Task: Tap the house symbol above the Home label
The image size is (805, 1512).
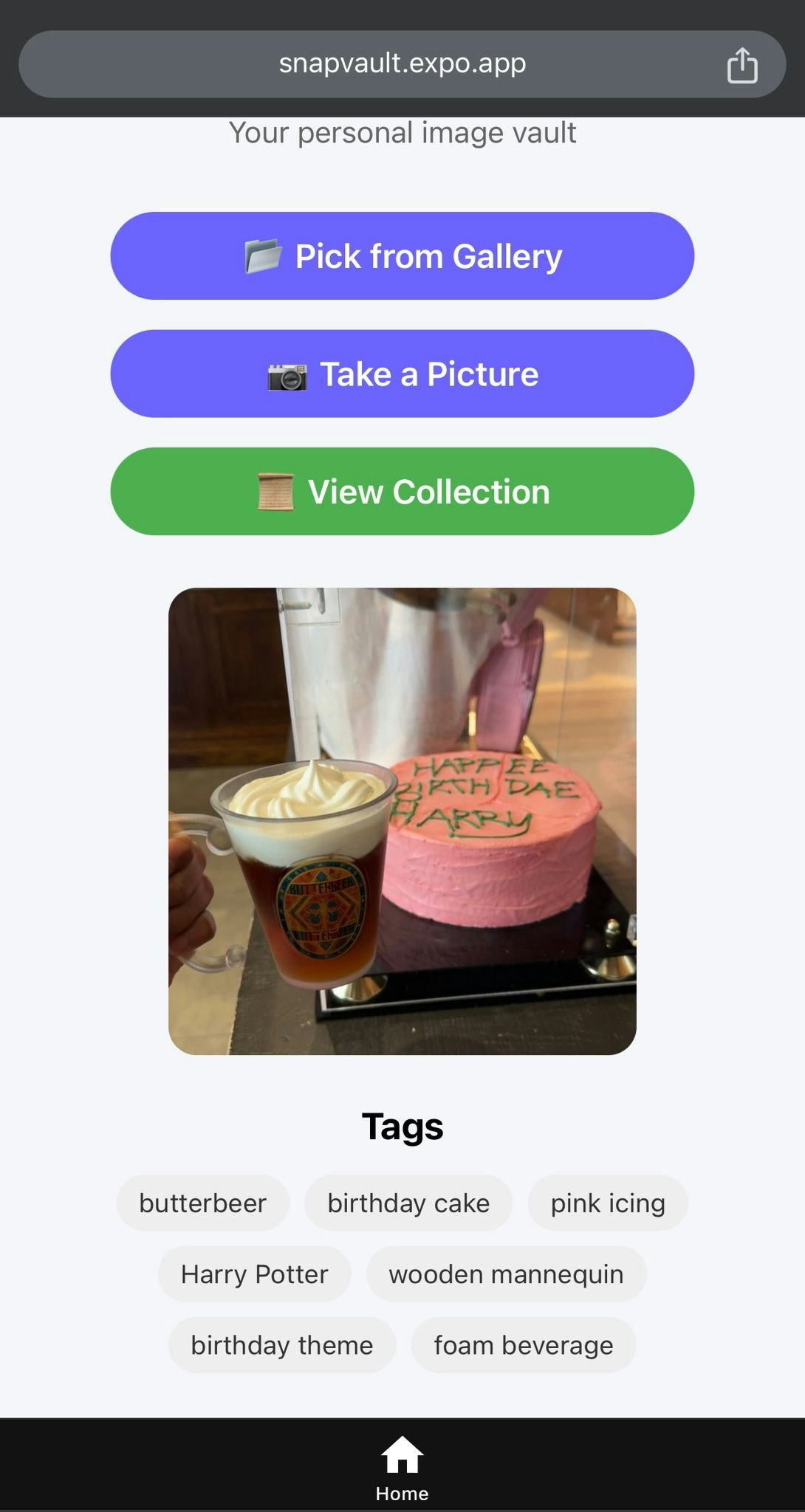Action: [402, 1453]
